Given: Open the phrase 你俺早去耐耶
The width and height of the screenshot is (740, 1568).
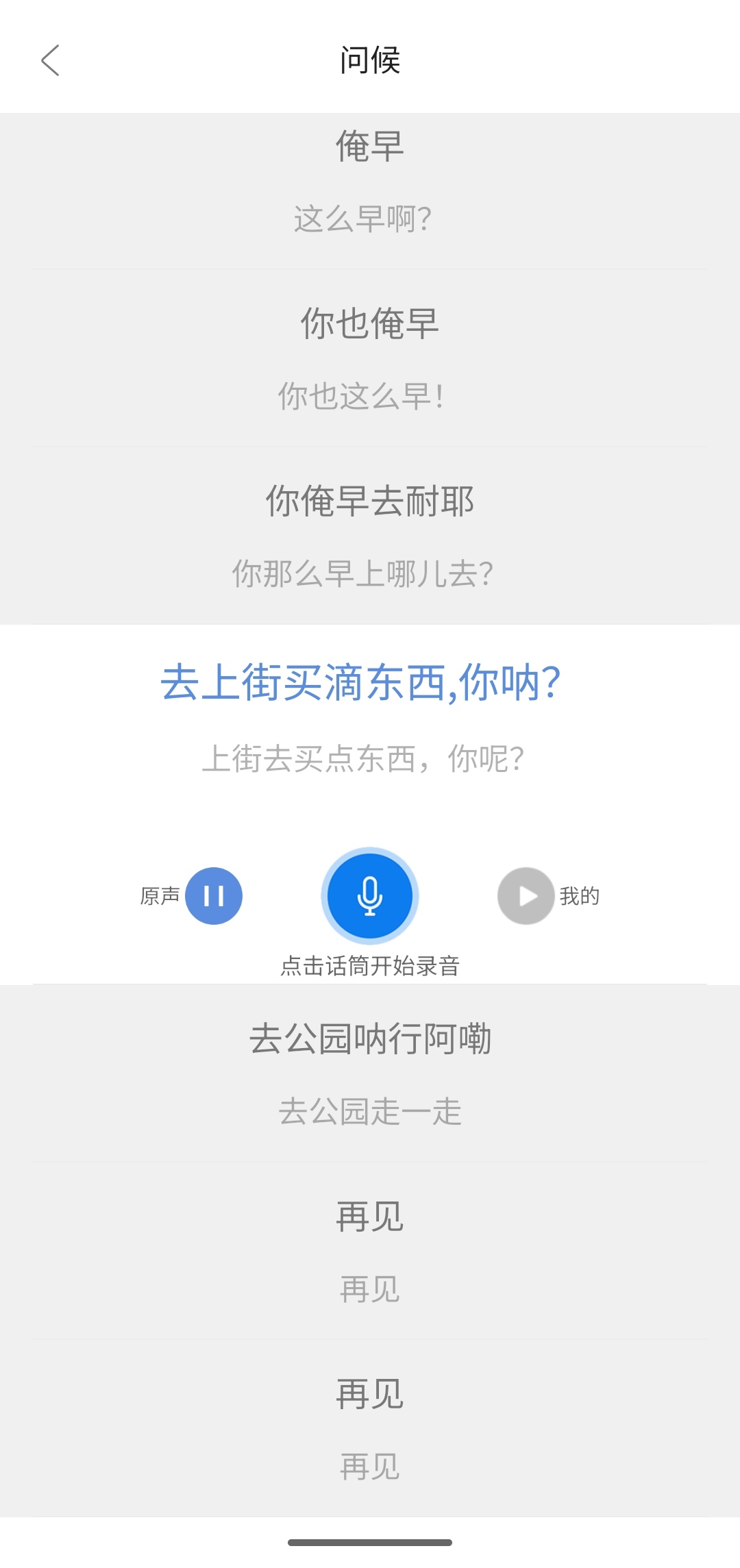Looking at the screenshot, I should point(370,536).
